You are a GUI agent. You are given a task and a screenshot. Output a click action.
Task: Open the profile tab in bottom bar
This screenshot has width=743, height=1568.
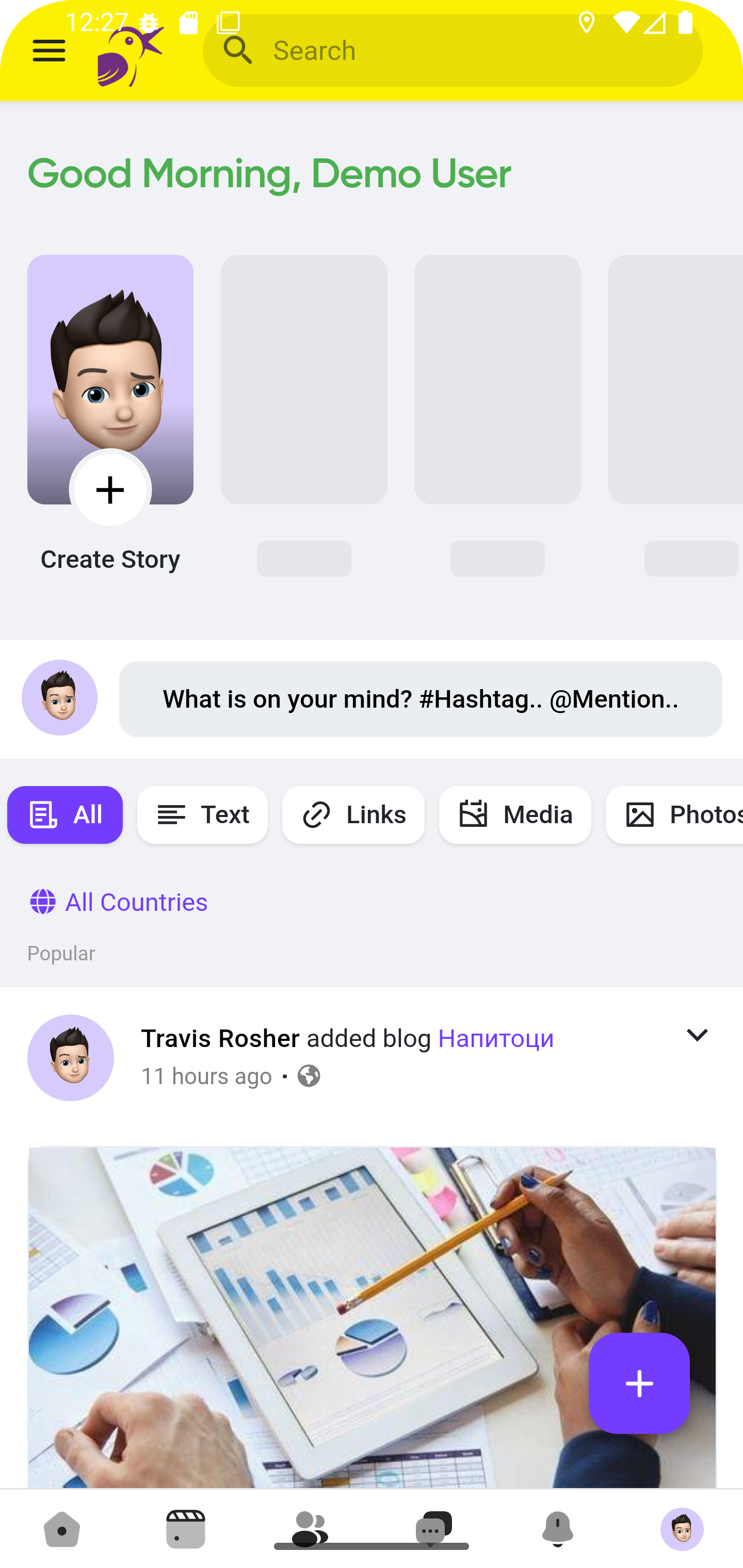[x=682, y=1529]
